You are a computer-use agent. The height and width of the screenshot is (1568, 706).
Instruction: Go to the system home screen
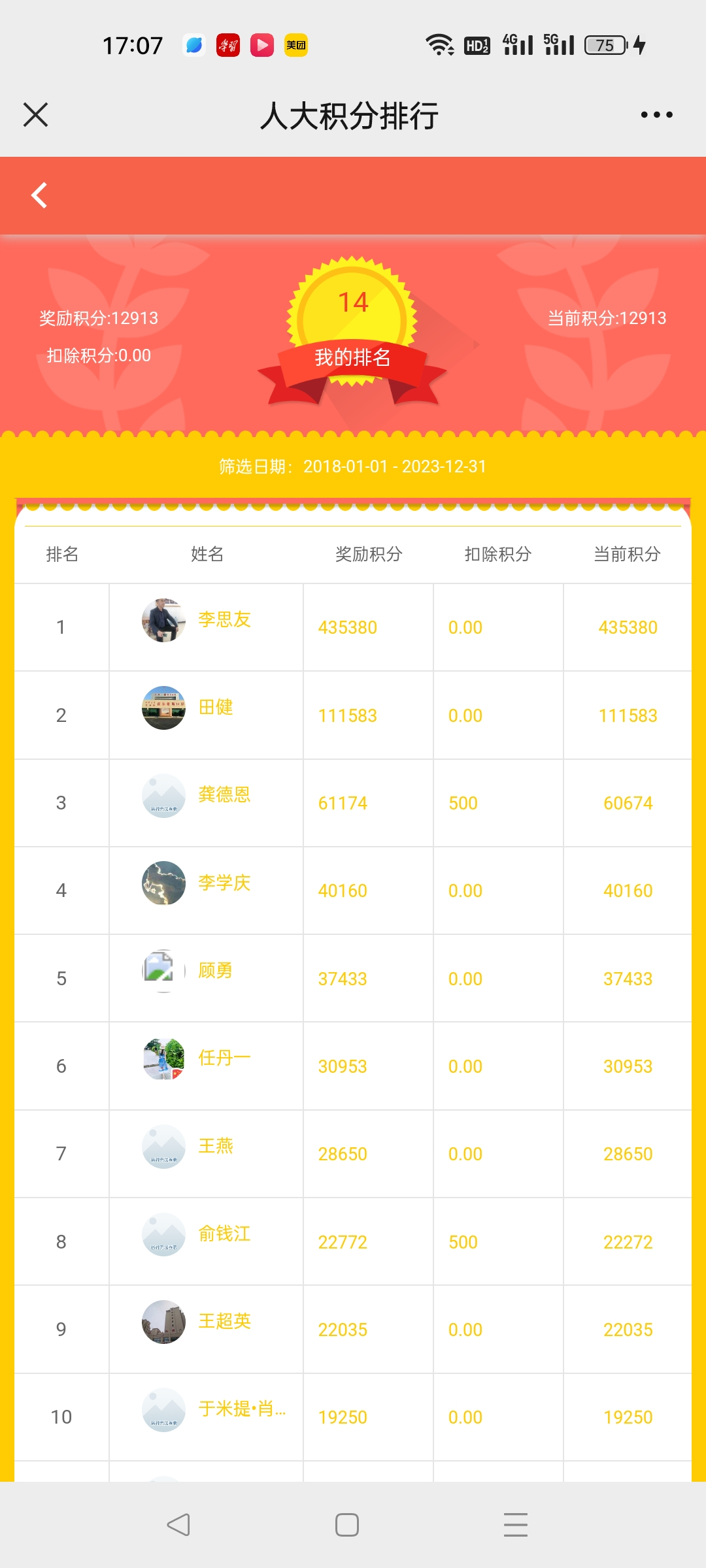pos(347,1525)
